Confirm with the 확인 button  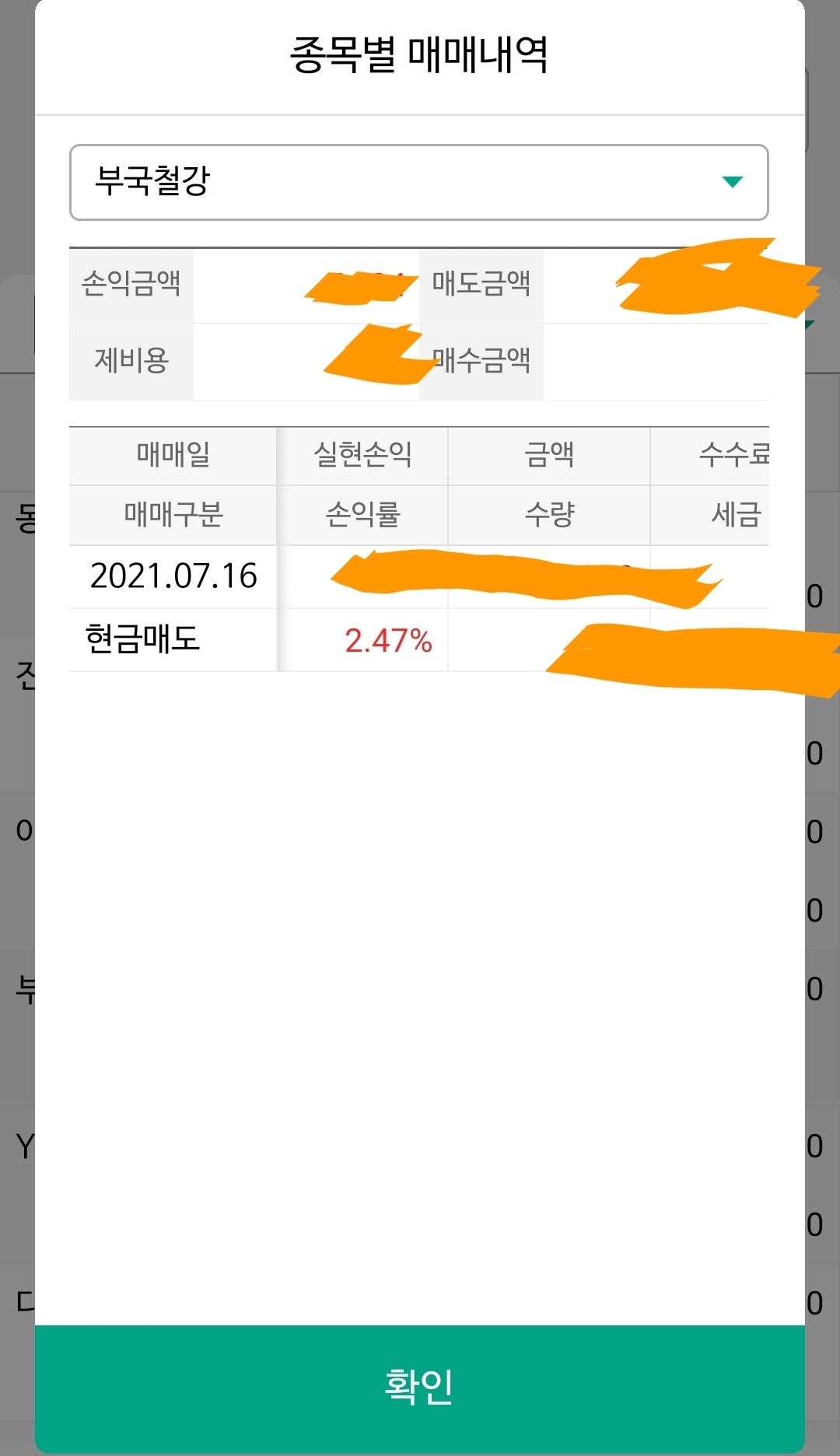[x=419, y=1387]
